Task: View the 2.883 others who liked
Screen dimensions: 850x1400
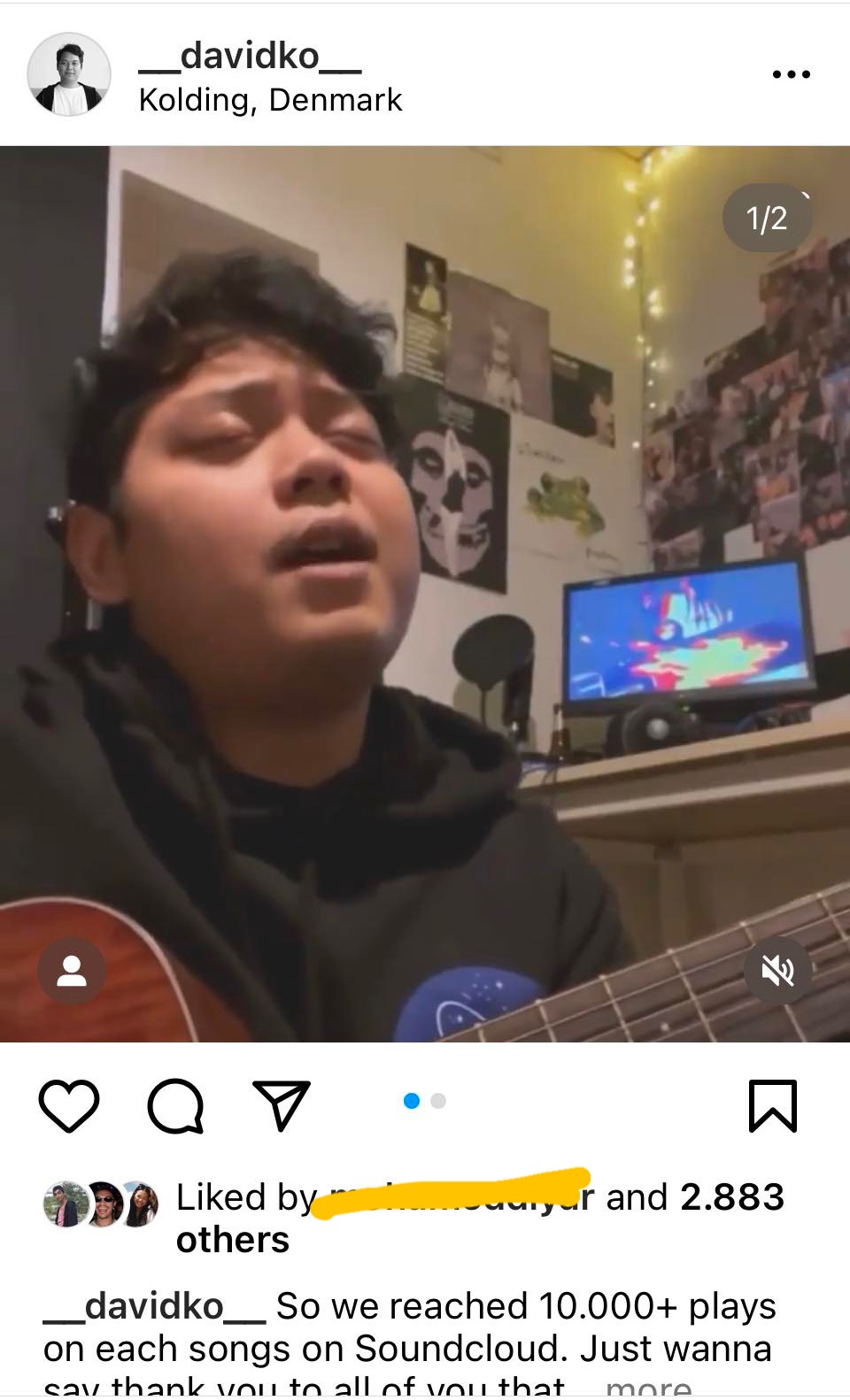Action: pyautogui.click(x=731, y=1197)
